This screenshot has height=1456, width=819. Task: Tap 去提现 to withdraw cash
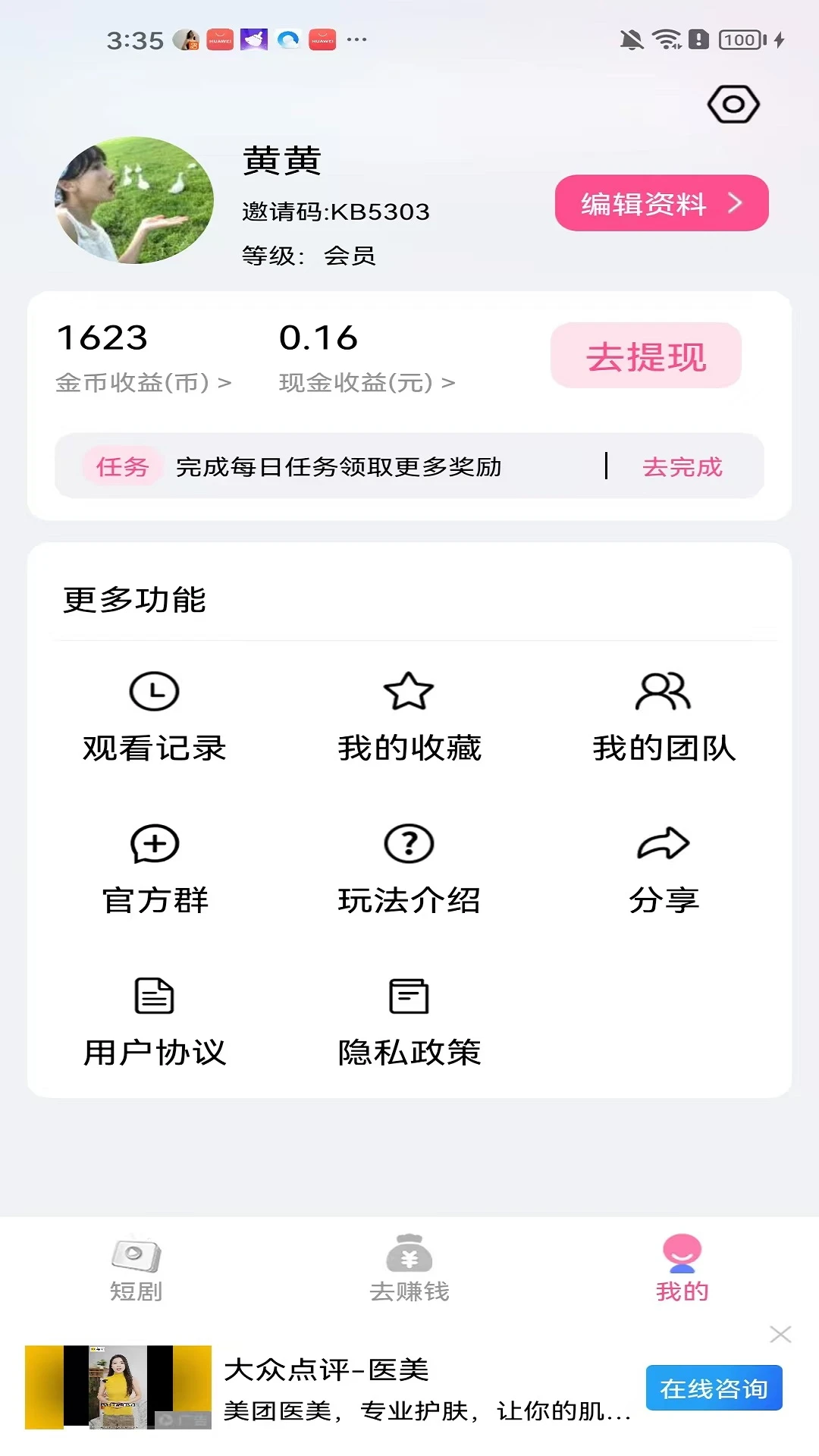(x=646, y=356)
